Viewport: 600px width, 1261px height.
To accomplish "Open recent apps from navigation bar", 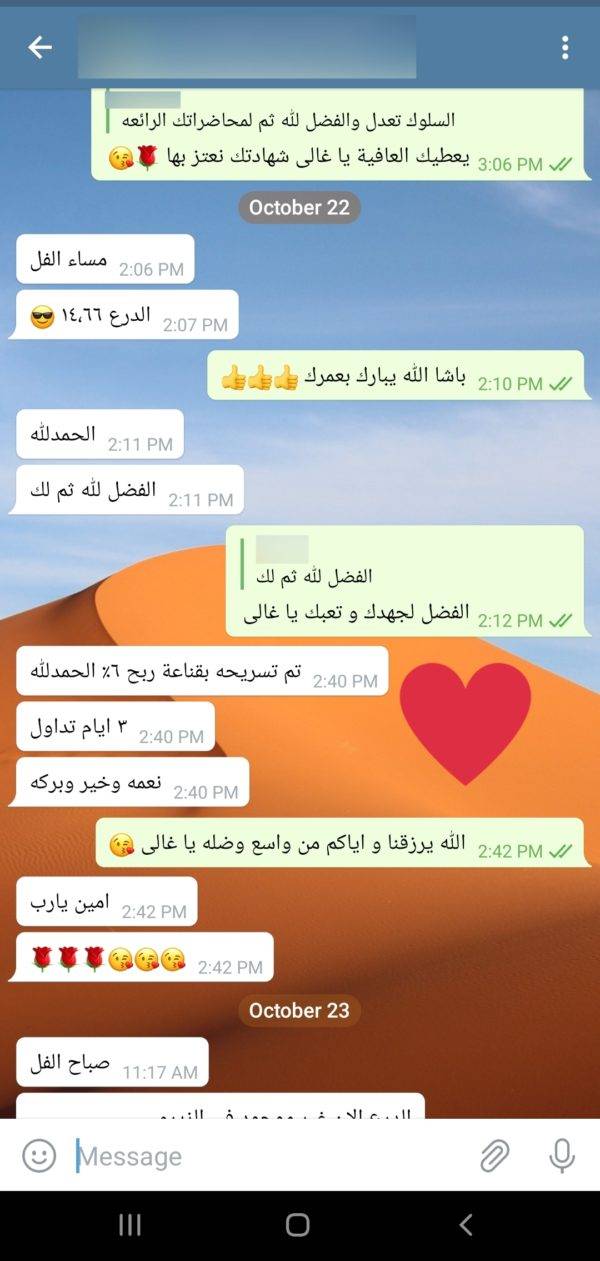I will pyautogui.click(x=130, y=1225).
